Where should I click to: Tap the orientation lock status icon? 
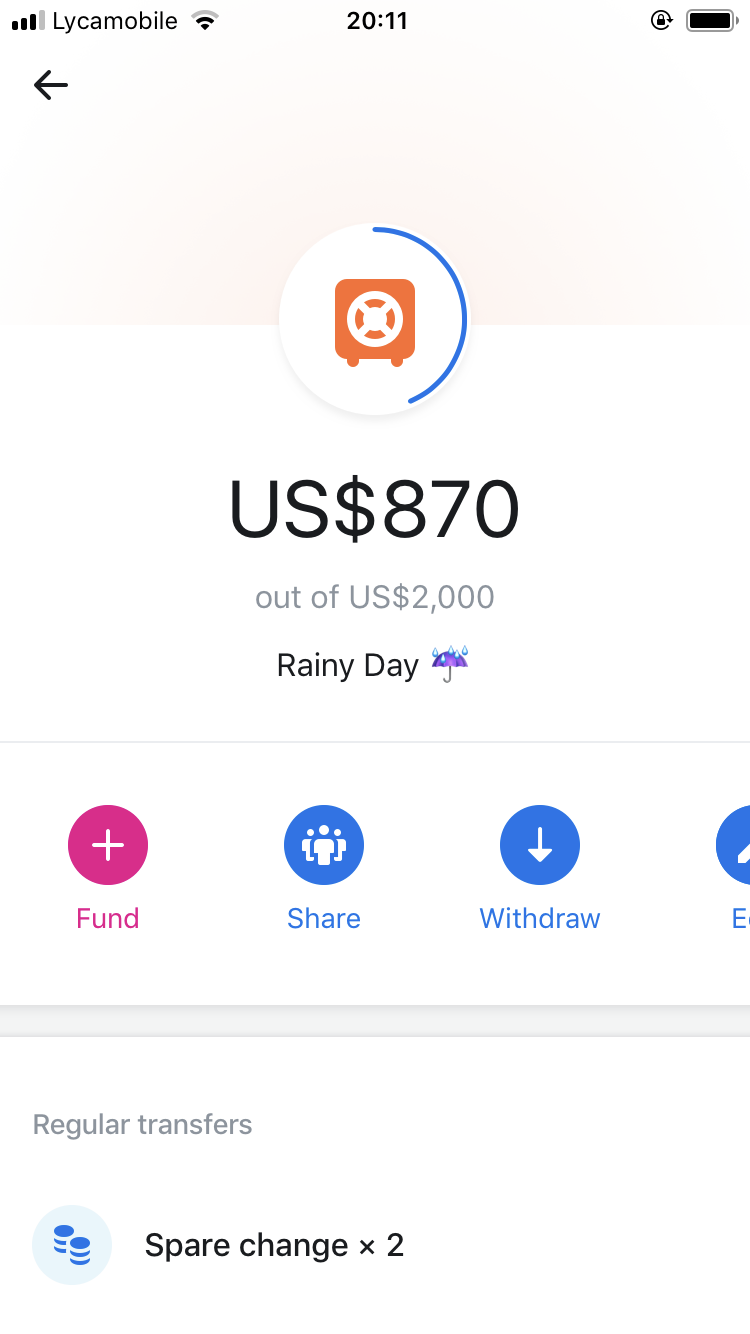coord(662,20)
